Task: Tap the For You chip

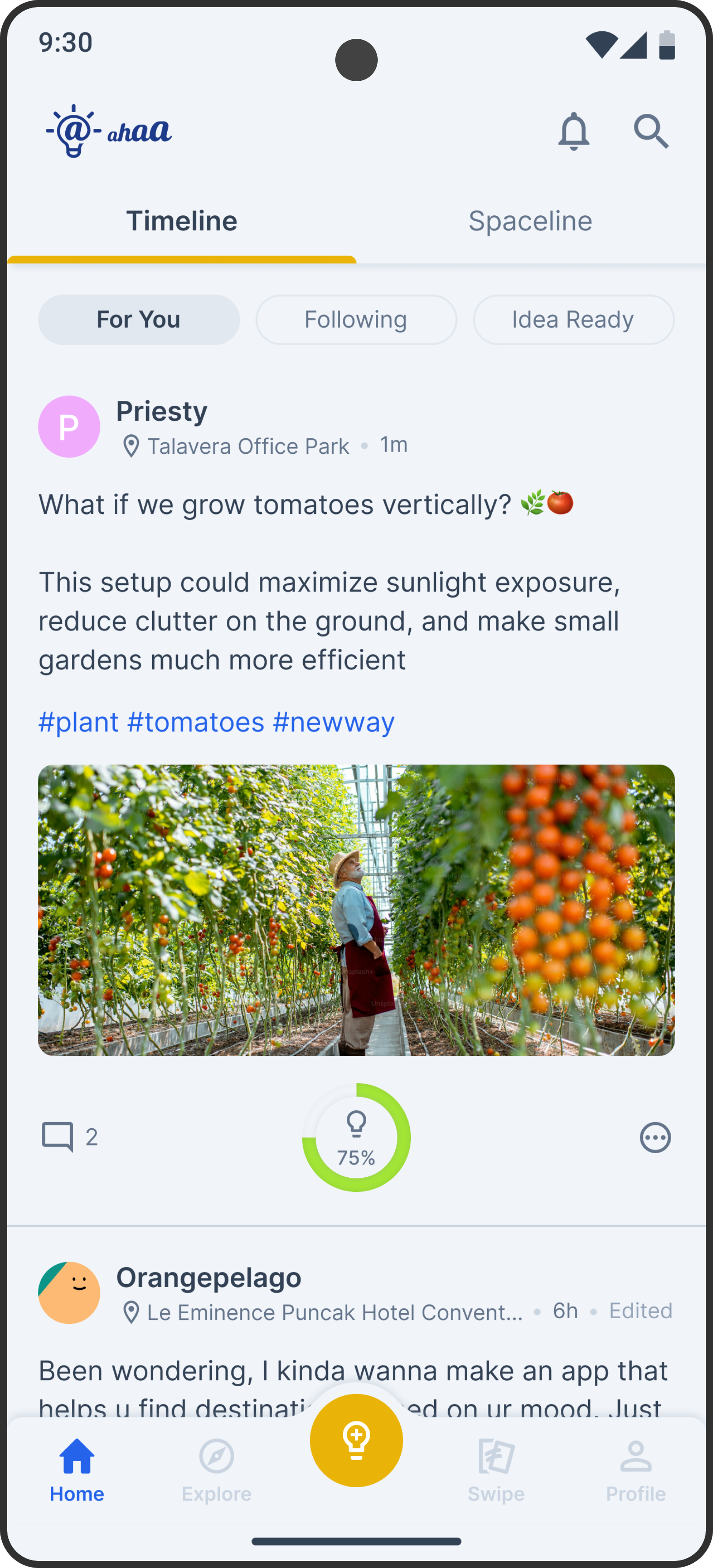Action: [x=139, y=320]
